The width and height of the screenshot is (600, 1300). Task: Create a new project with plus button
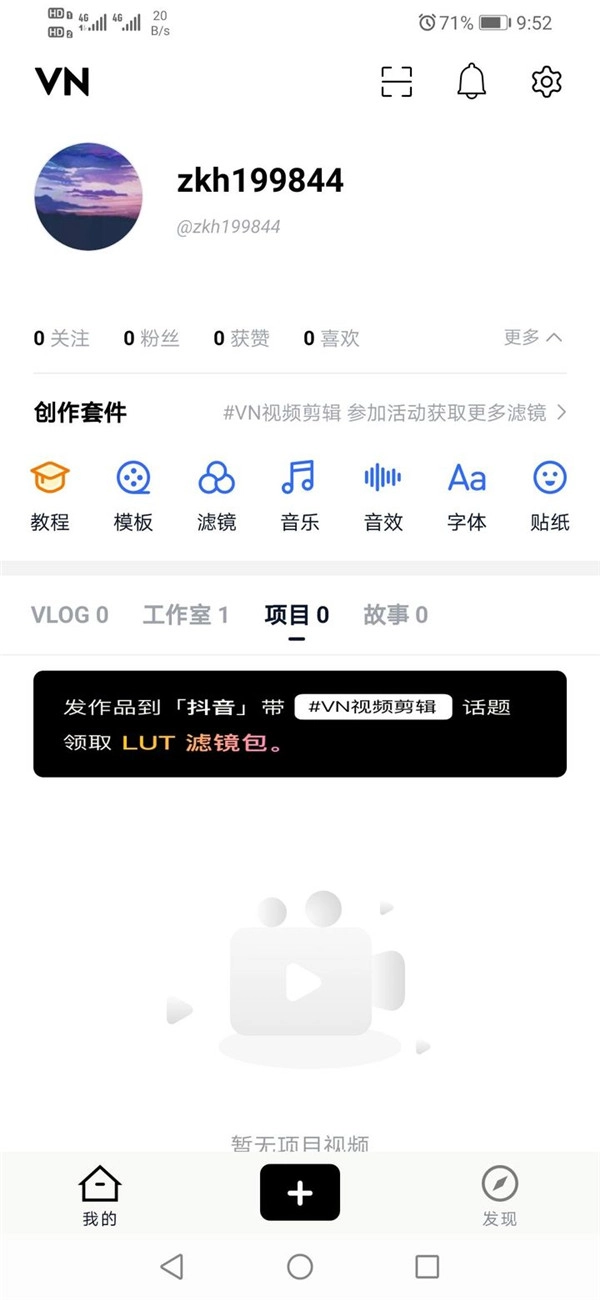(x=300, y=1192)
